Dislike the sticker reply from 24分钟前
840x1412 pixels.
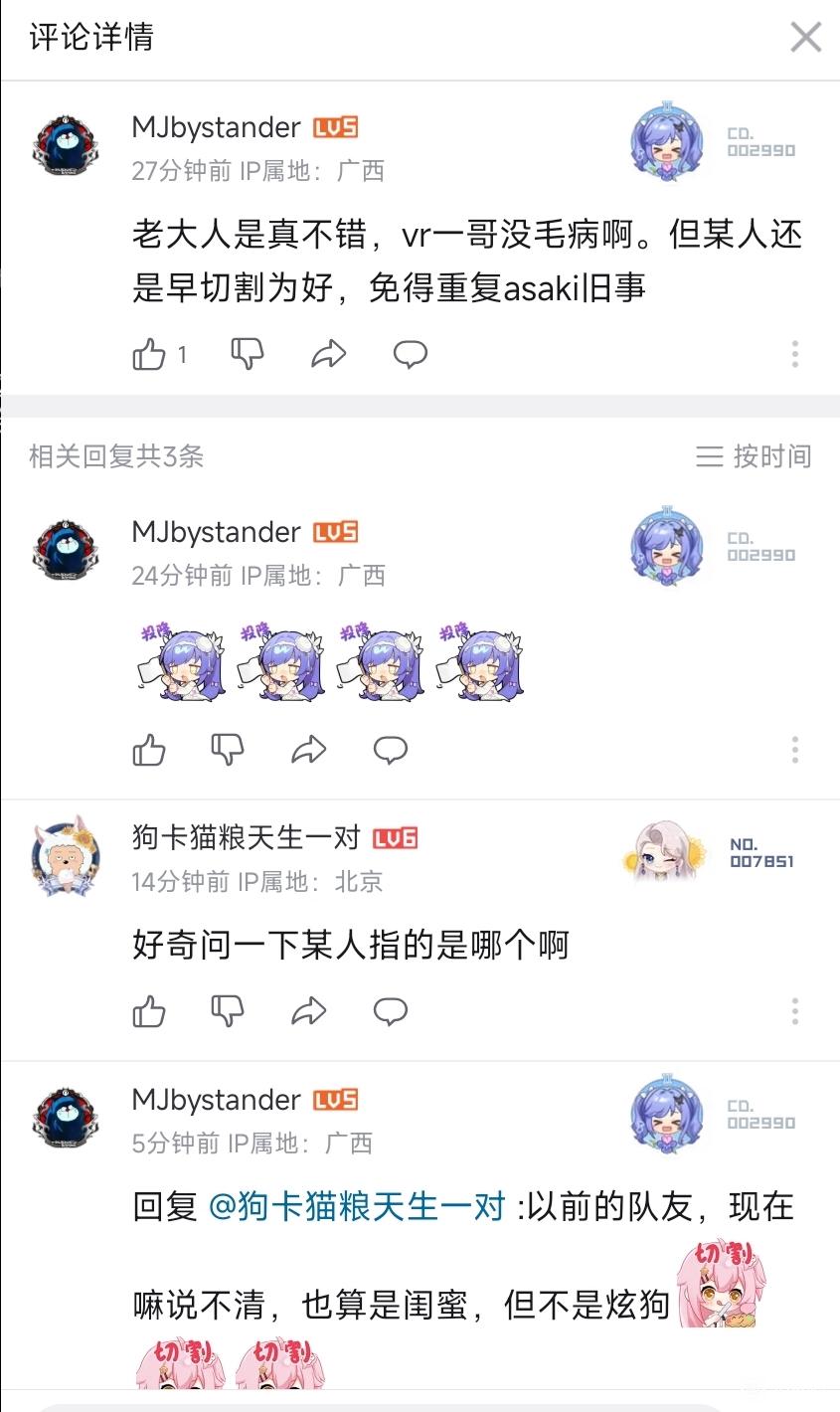point(228,750)
